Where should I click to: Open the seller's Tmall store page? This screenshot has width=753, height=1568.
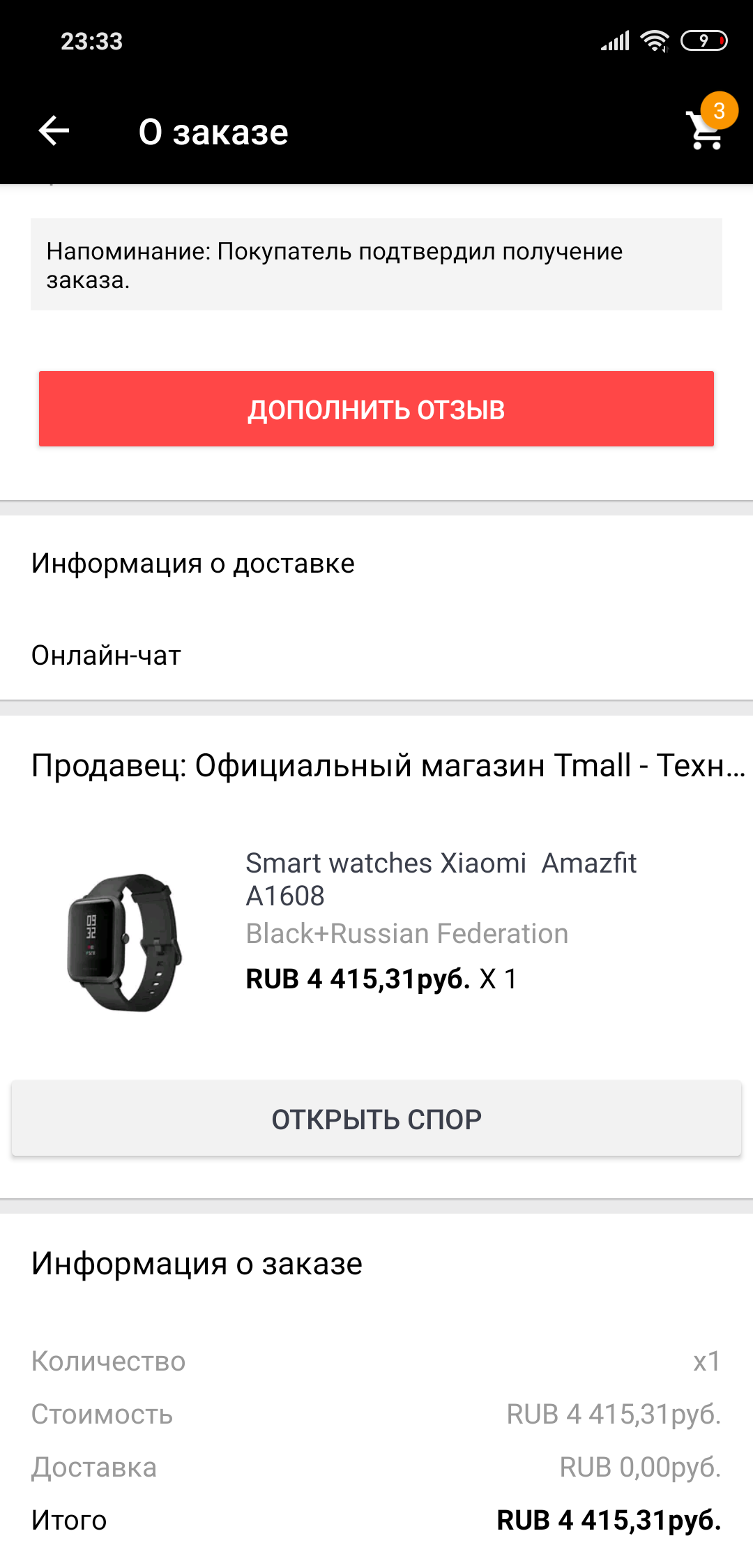pos(387,766)
